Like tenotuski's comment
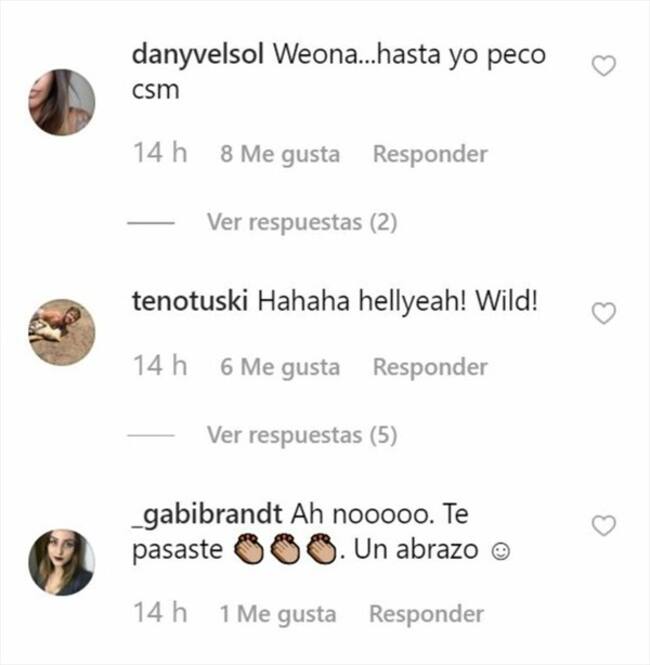The image size is (650, 665). point(604,314)
